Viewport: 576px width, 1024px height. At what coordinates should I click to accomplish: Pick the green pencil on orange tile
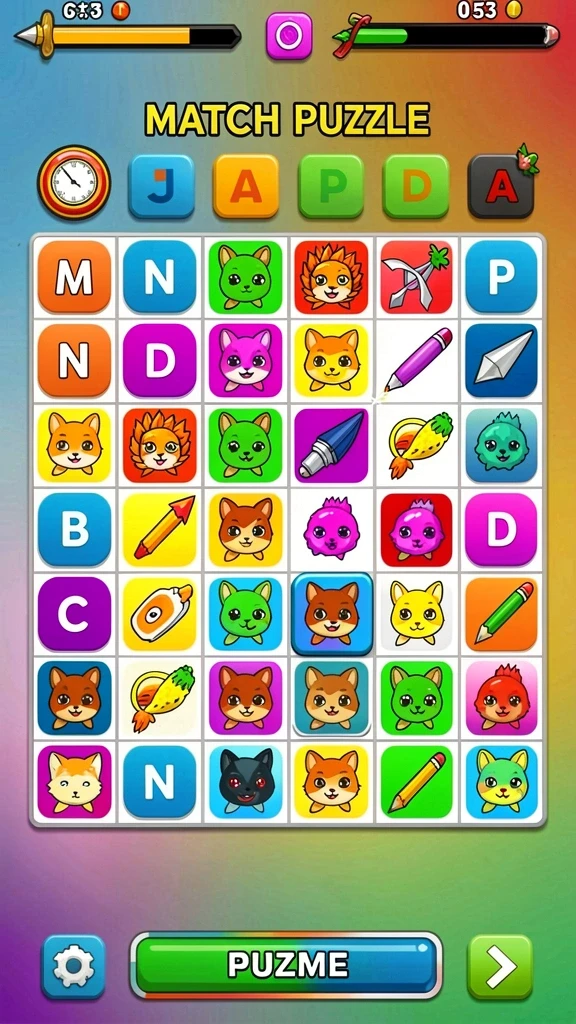pyautogui.click(x=502, y=613)
